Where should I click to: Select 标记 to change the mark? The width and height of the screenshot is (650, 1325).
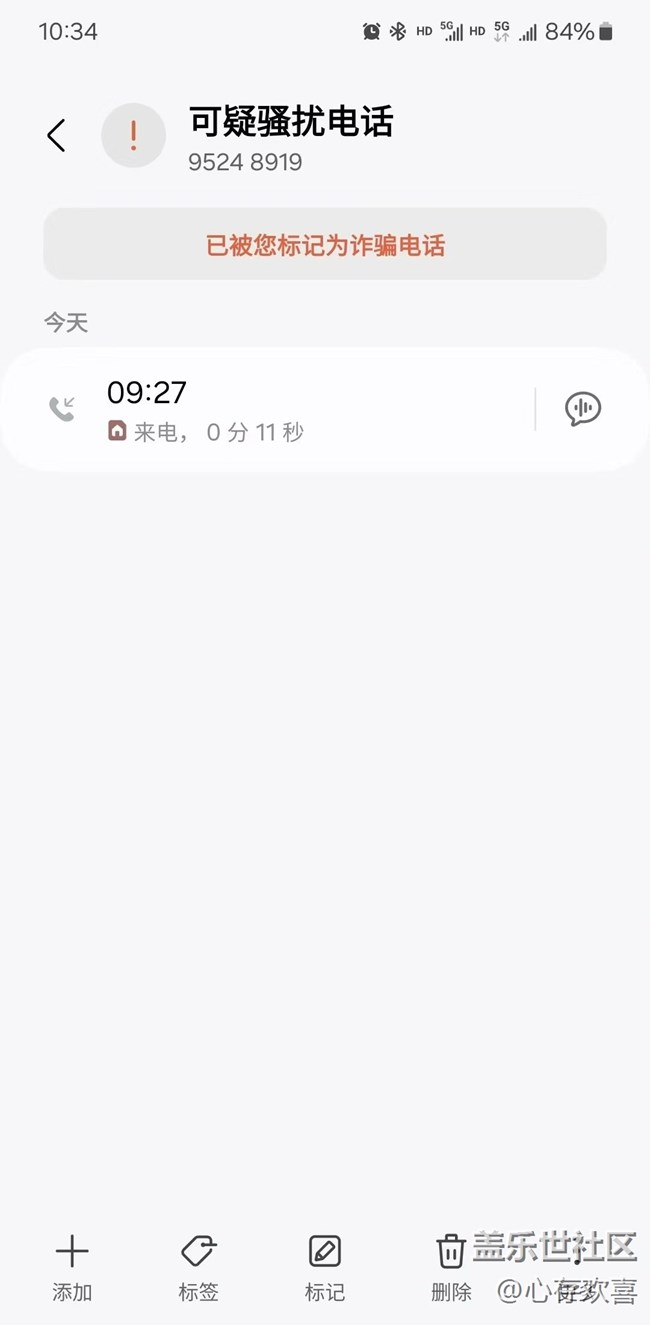(x=324, y=1265)
